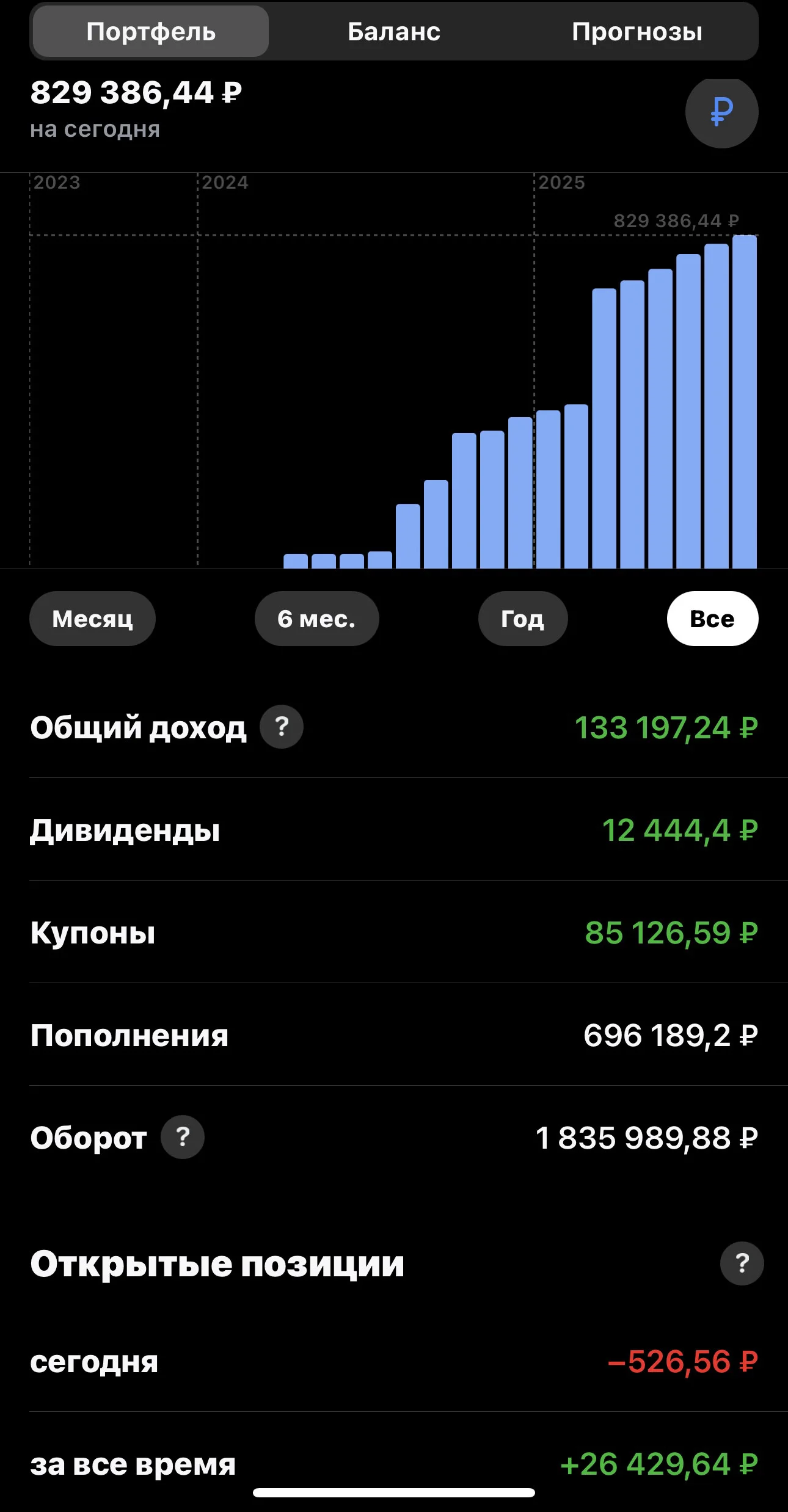Switch to the Баланс tab
This screenshot has height=1512, width=788.
pyautogui.click(x=394, y=32)
